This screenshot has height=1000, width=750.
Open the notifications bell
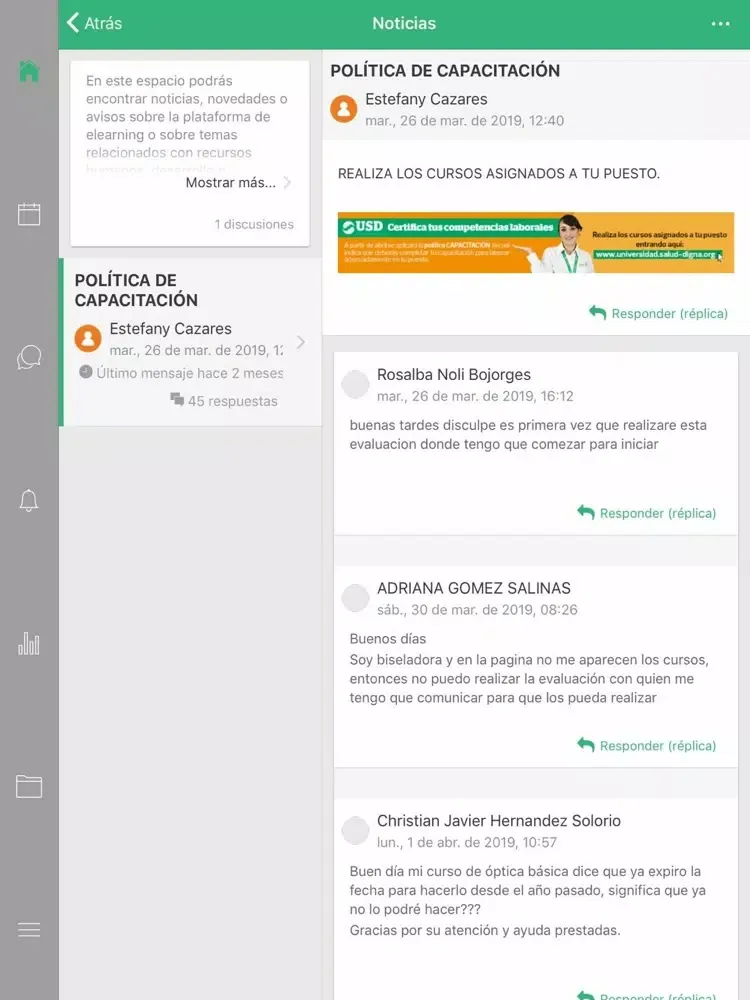tap(29, 501)
